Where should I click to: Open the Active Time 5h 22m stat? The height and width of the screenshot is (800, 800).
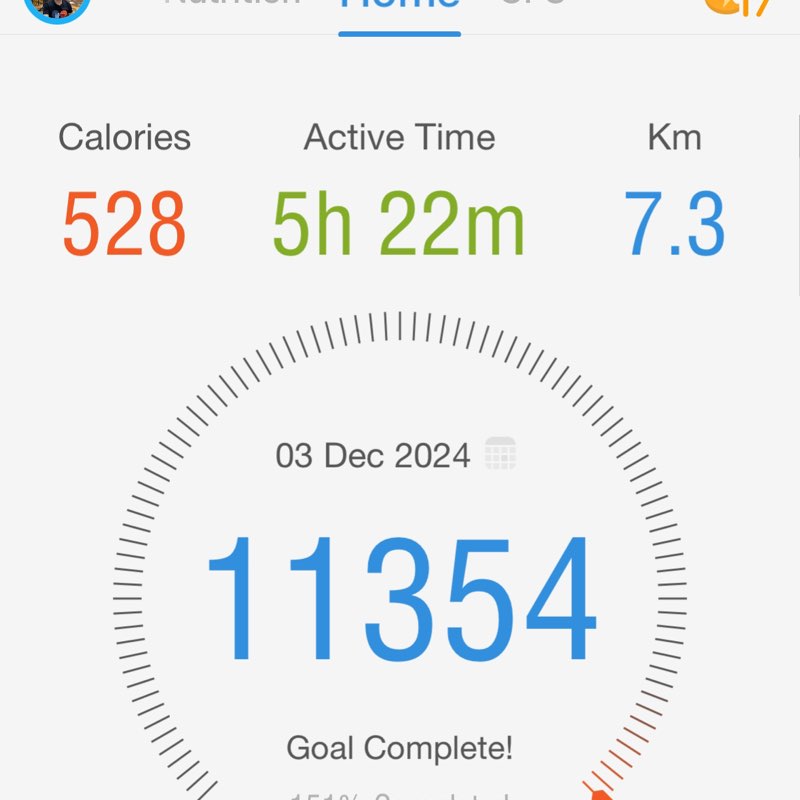[x=399, y=224]
